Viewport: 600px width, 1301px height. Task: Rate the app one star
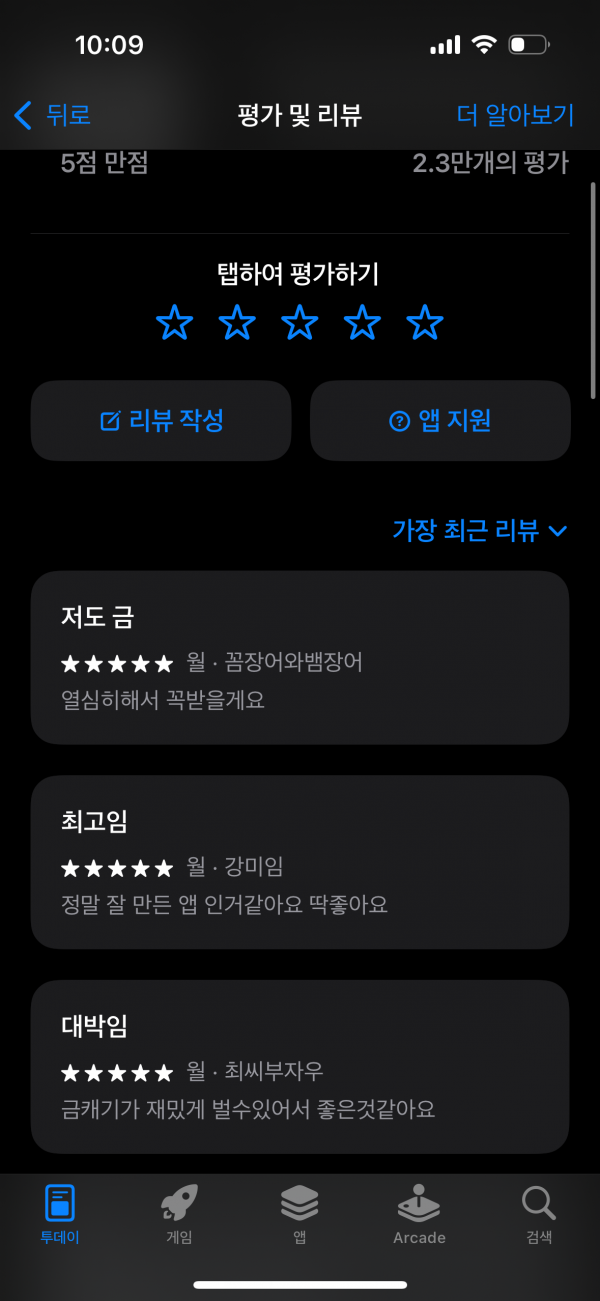click(x=175, y=323)
